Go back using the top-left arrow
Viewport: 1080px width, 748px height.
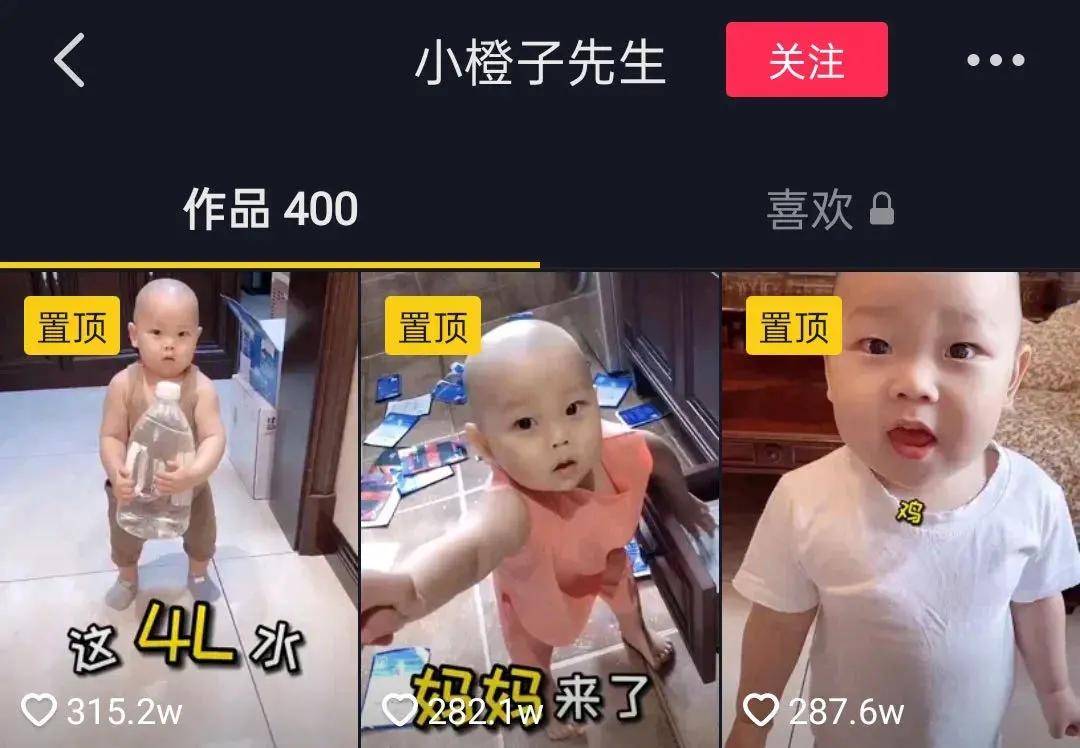click(x=69, y=60)
